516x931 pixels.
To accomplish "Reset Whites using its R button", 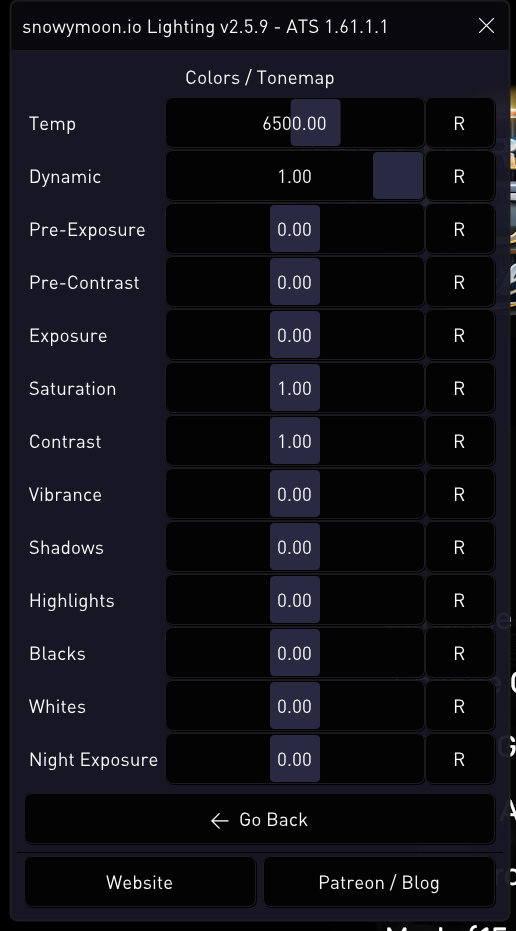I will point(460,706).
